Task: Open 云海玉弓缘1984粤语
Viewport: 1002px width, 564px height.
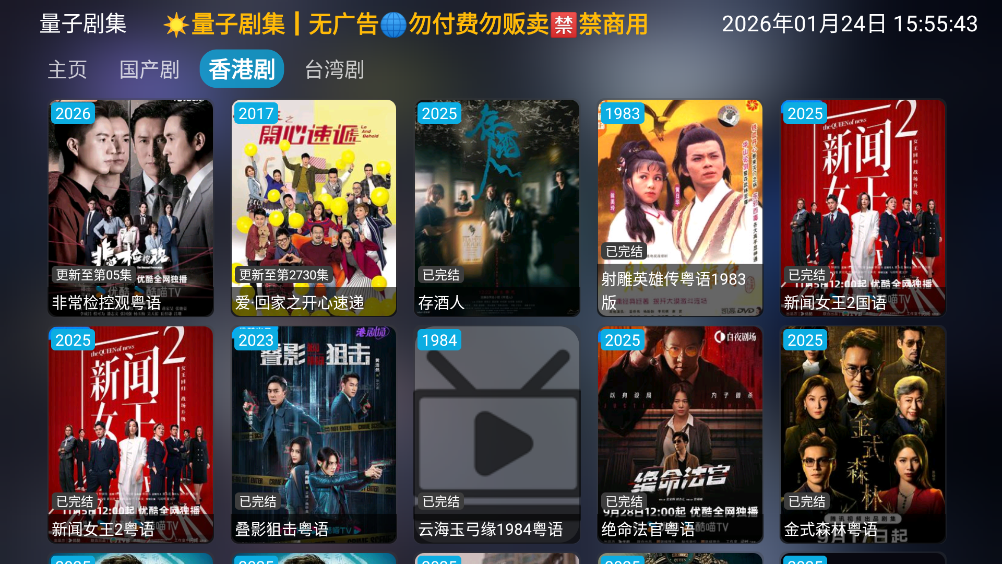Action: tap(497, 434)
